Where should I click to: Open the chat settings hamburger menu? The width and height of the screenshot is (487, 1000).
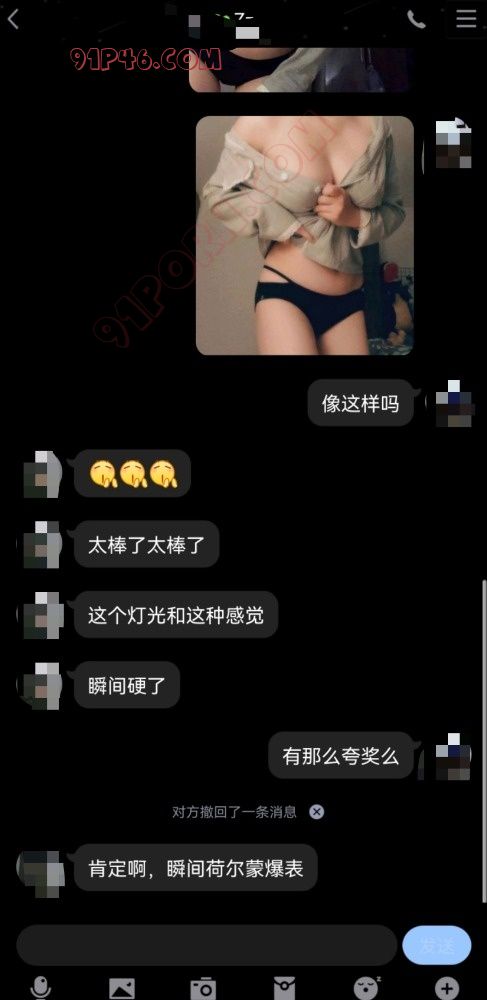[x=466, y=19]
